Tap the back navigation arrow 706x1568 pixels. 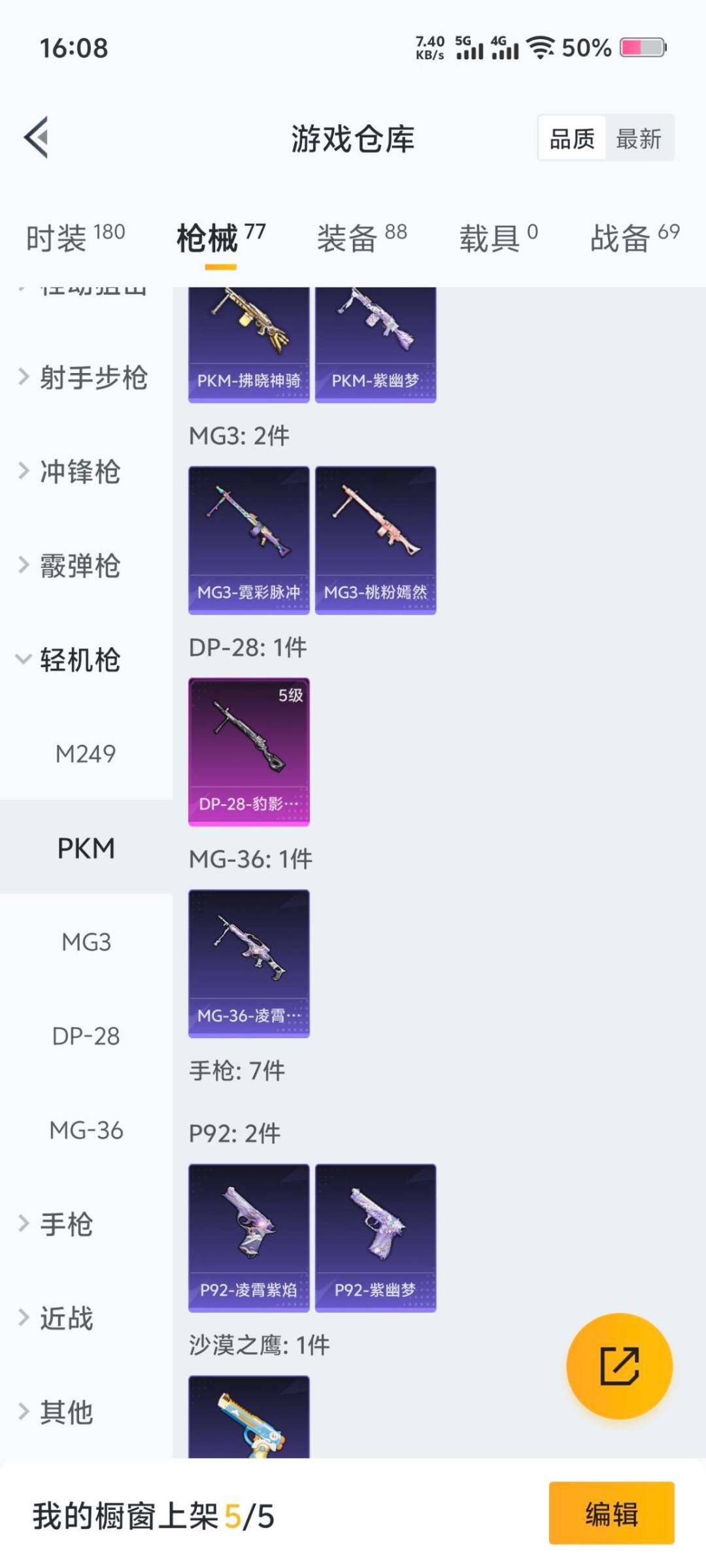point(36,137)
